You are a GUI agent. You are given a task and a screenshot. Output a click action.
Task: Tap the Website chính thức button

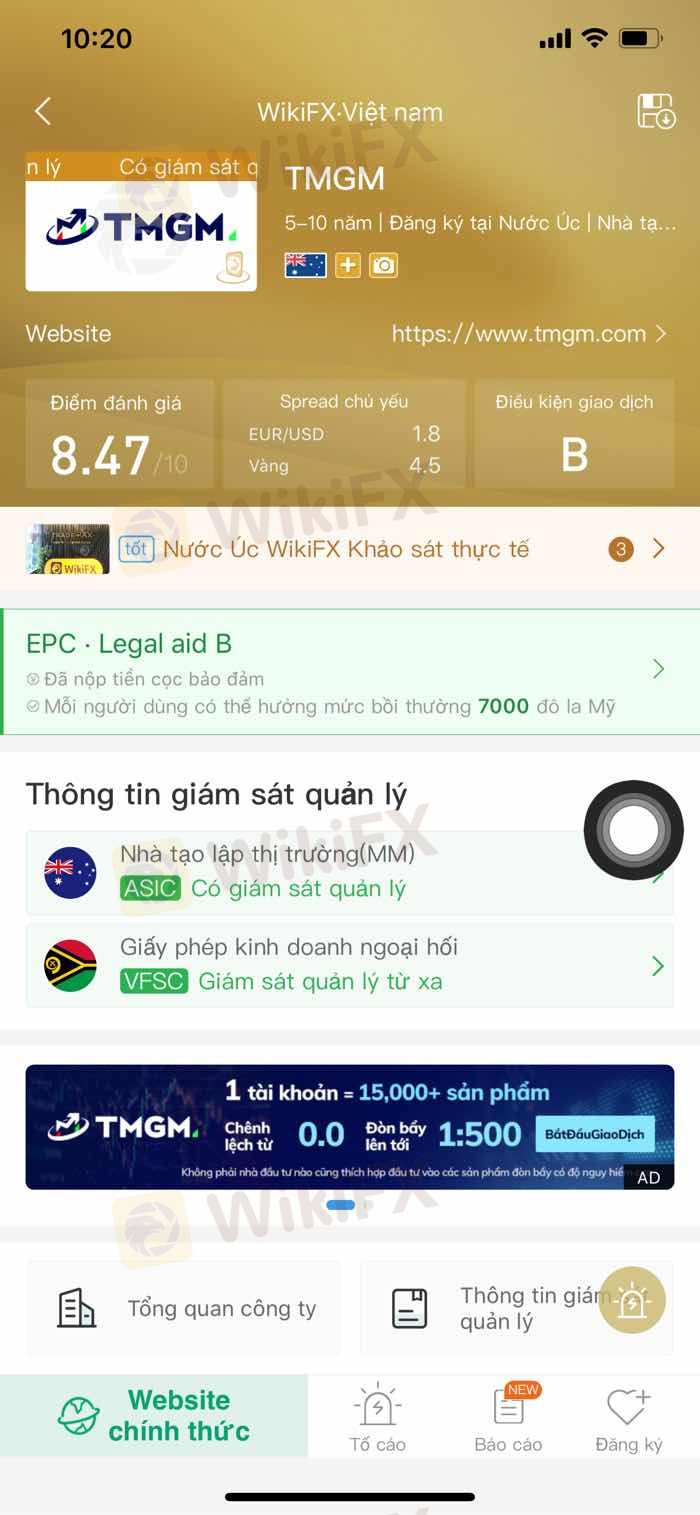155,1415
